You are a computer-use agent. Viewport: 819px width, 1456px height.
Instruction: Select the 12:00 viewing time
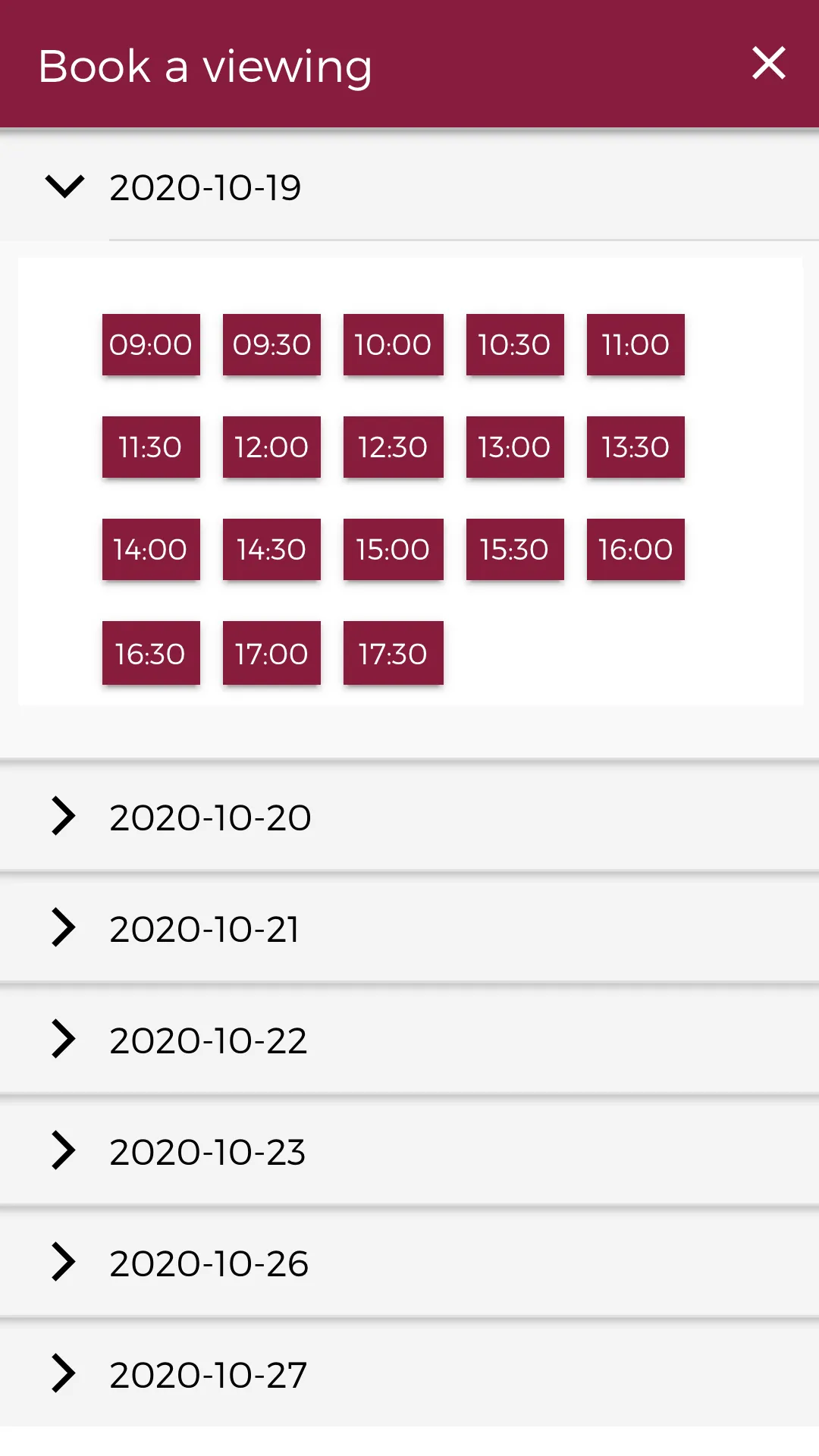click(x=271, y=447)
